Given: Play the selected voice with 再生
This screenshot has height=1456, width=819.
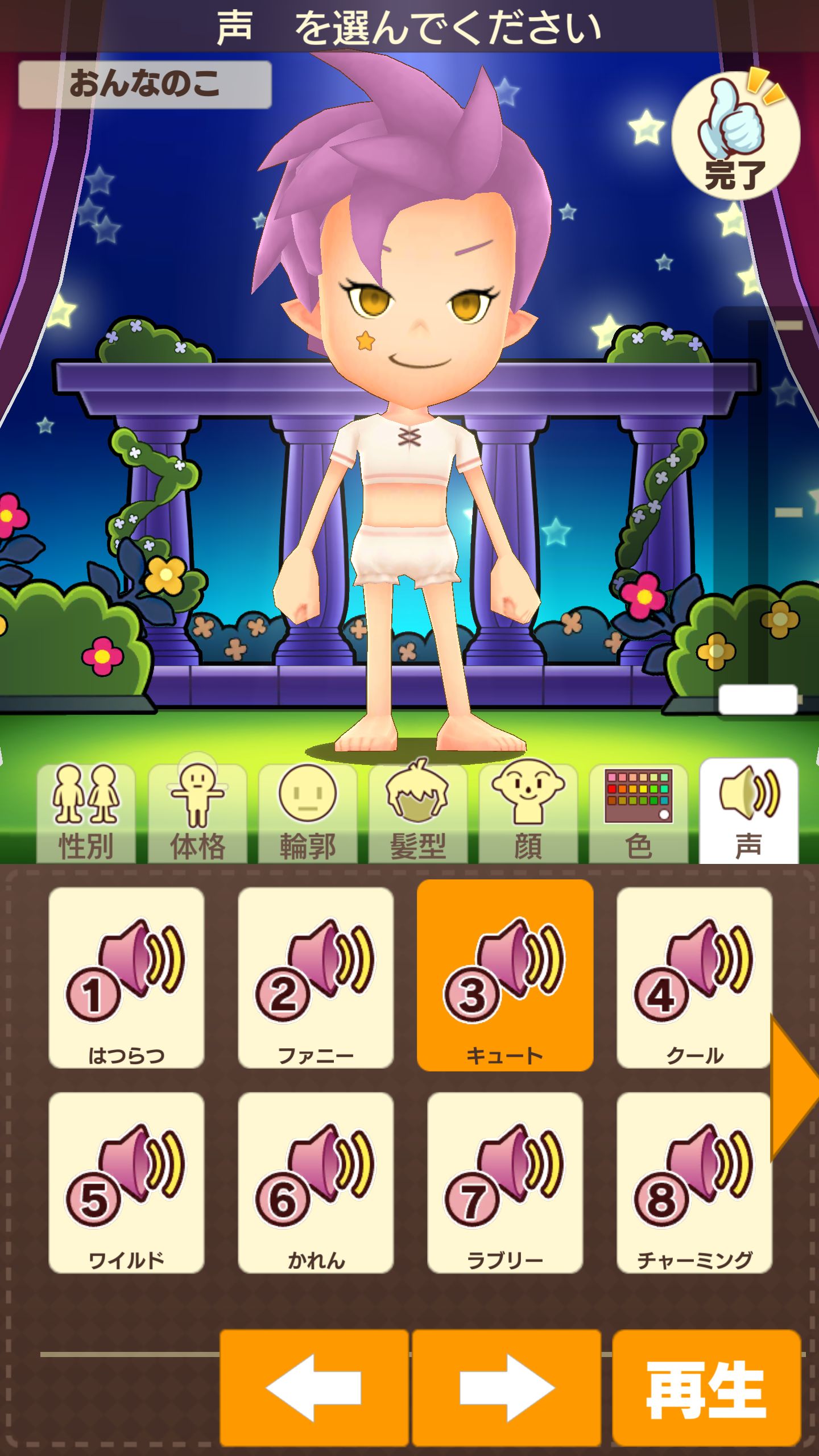Looking at the screenshot, I should pyautogui.click(x=706, y=1388).
